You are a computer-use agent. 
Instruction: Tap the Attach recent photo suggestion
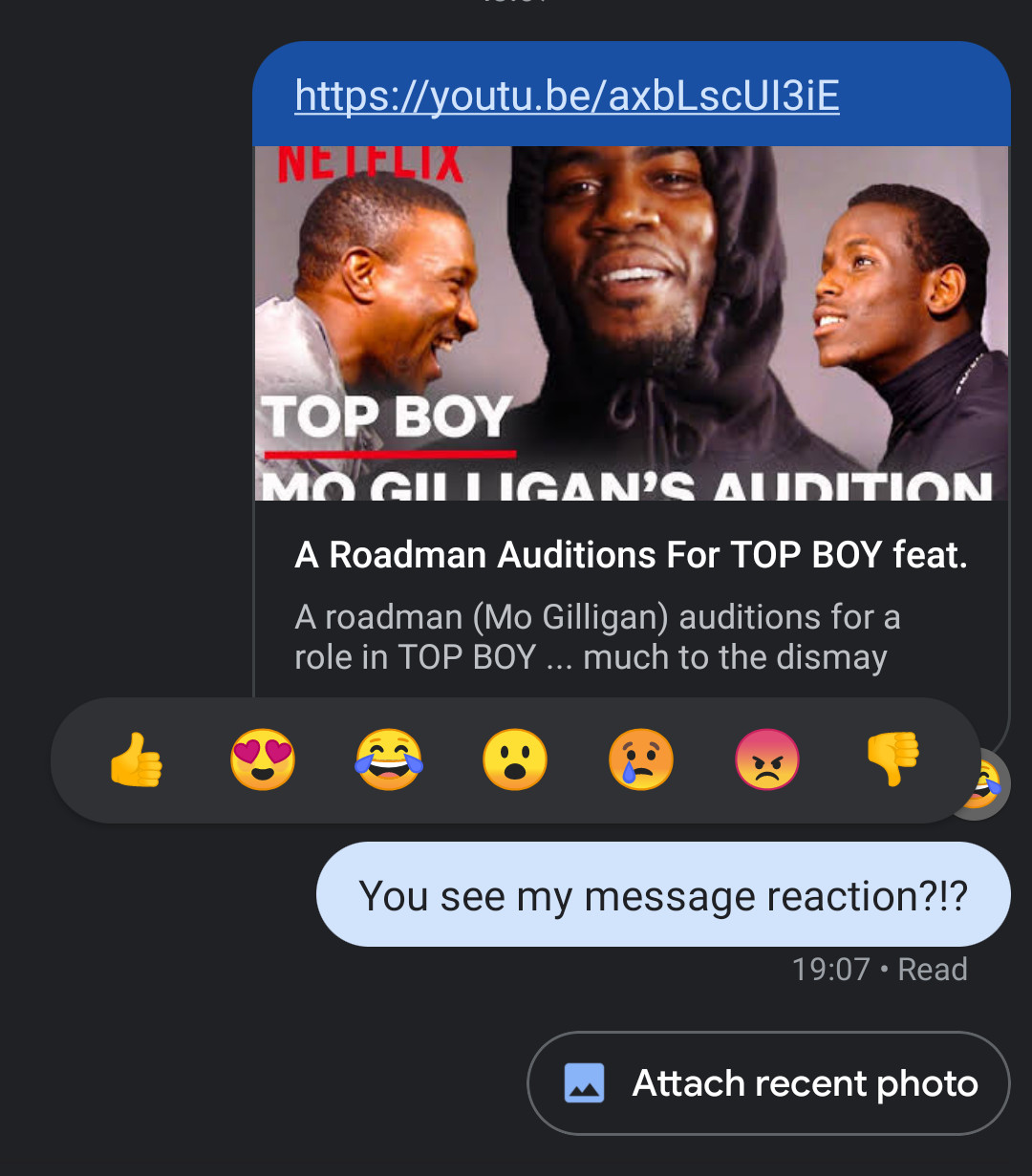(768, 1083)
